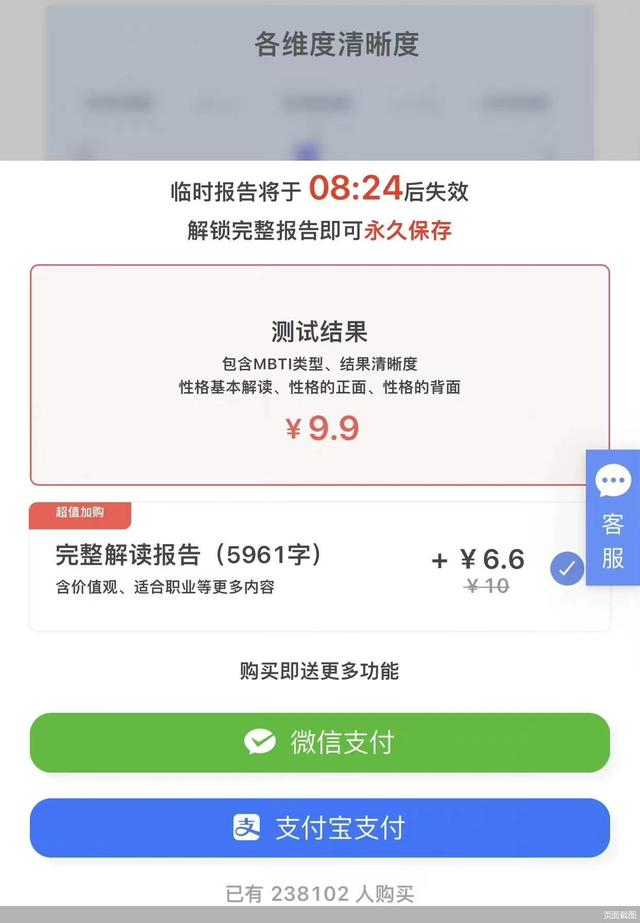
Task: Open 客服 customer service chat
Action: [613, 517]
